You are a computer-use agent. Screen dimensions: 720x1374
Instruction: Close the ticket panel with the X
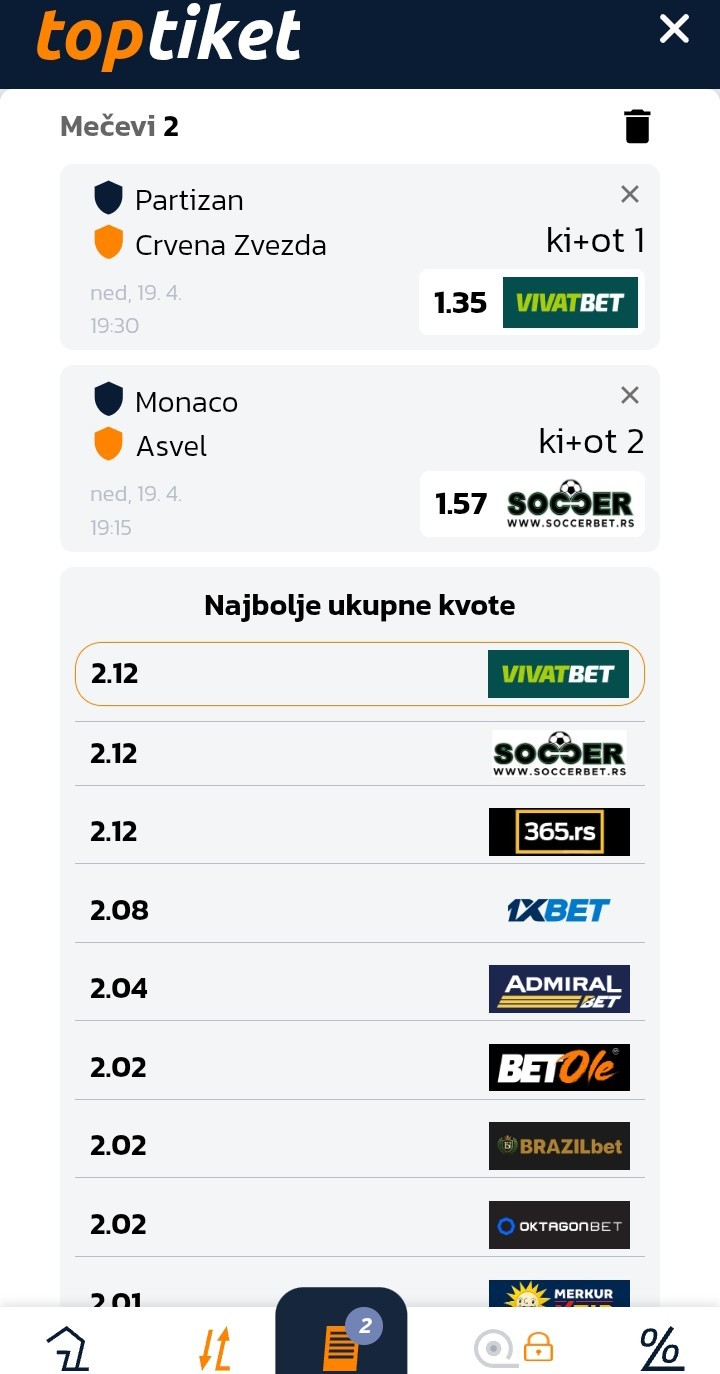click(674, 29)
